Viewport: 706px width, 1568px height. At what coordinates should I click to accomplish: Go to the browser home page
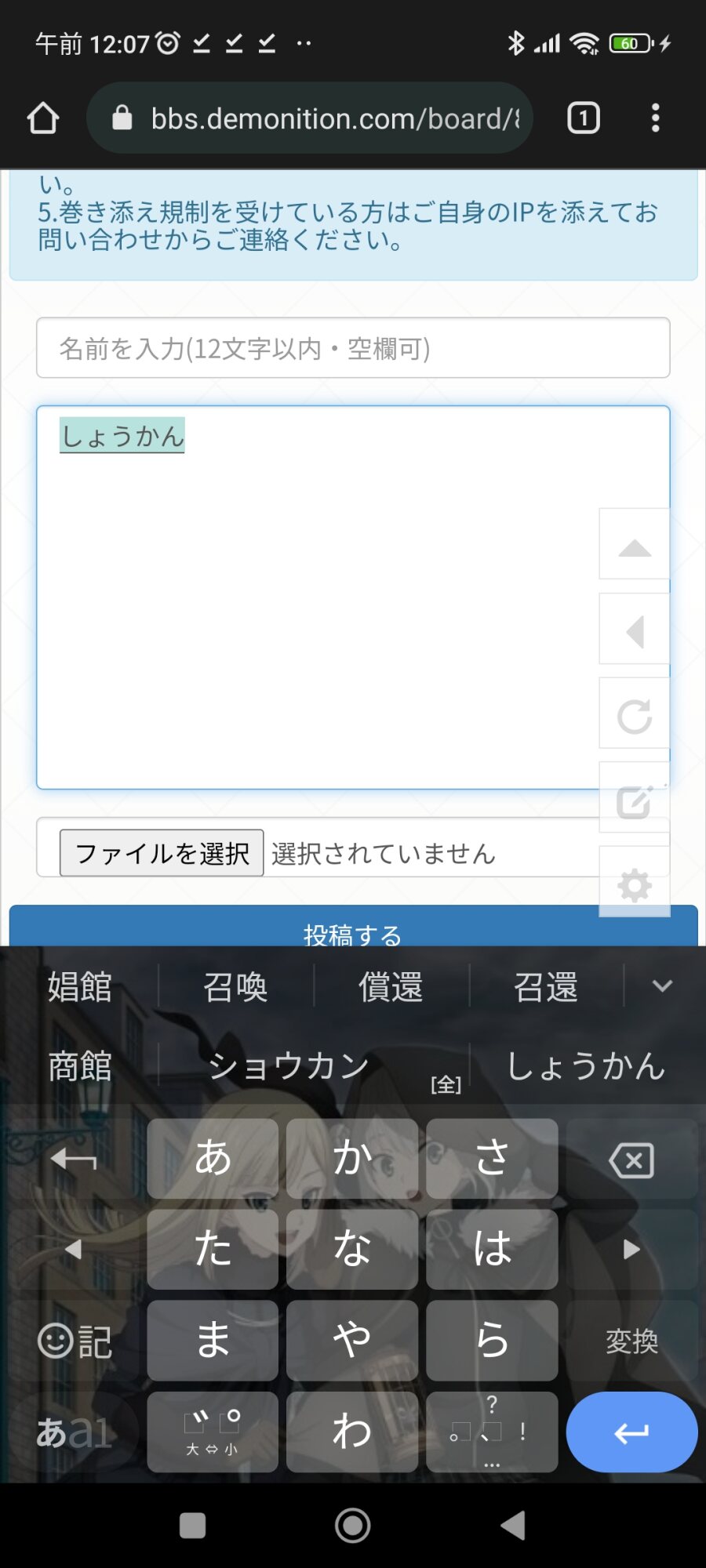[x=43, y=118]
